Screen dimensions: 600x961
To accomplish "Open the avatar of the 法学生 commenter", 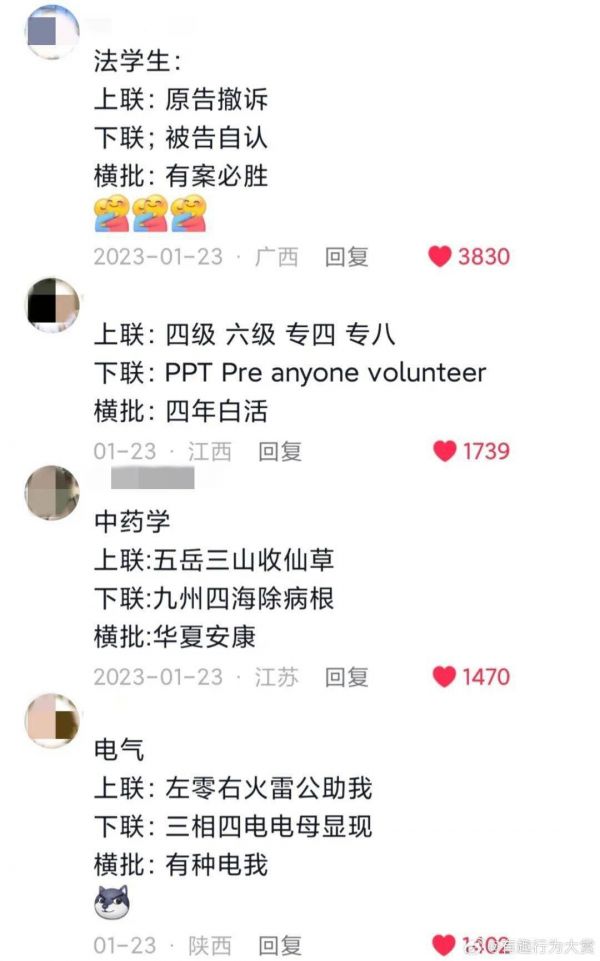I will [52, 32].
